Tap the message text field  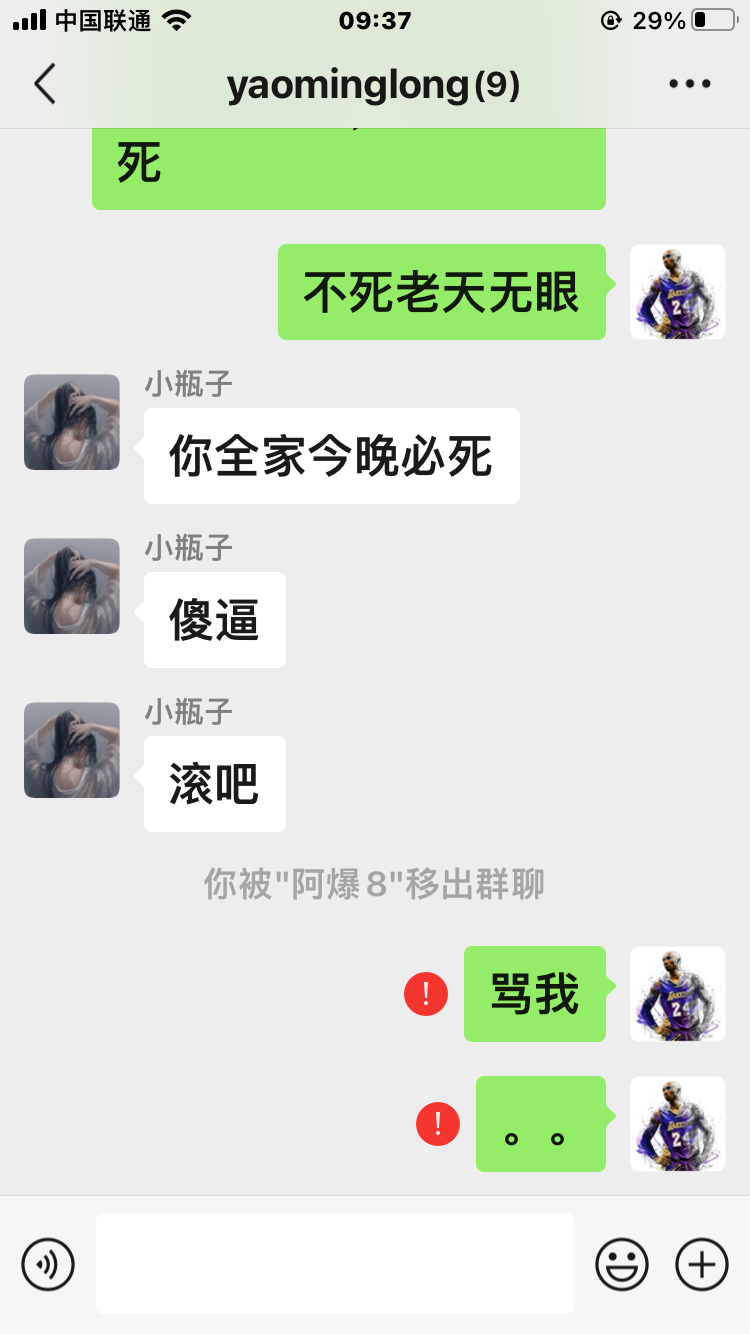point(335,1263)
